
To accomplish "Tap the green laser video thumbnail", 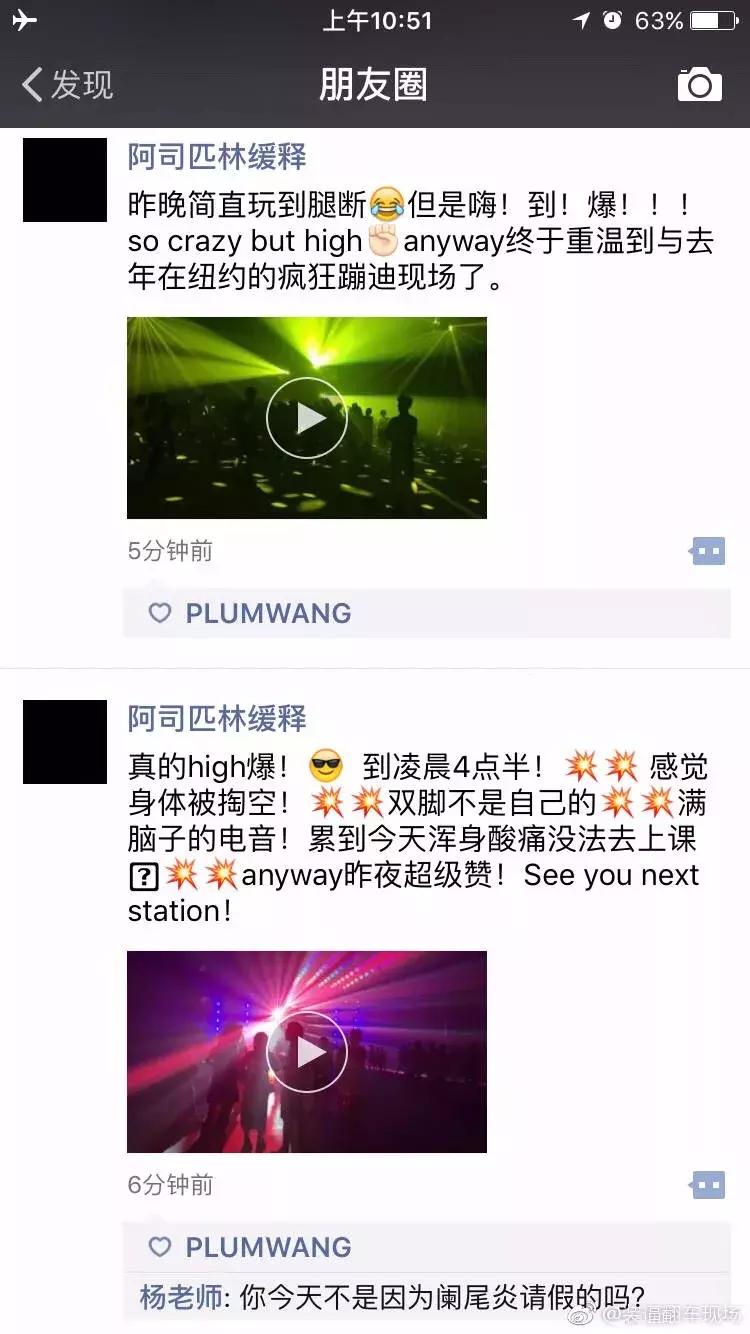I will [305, 418].
